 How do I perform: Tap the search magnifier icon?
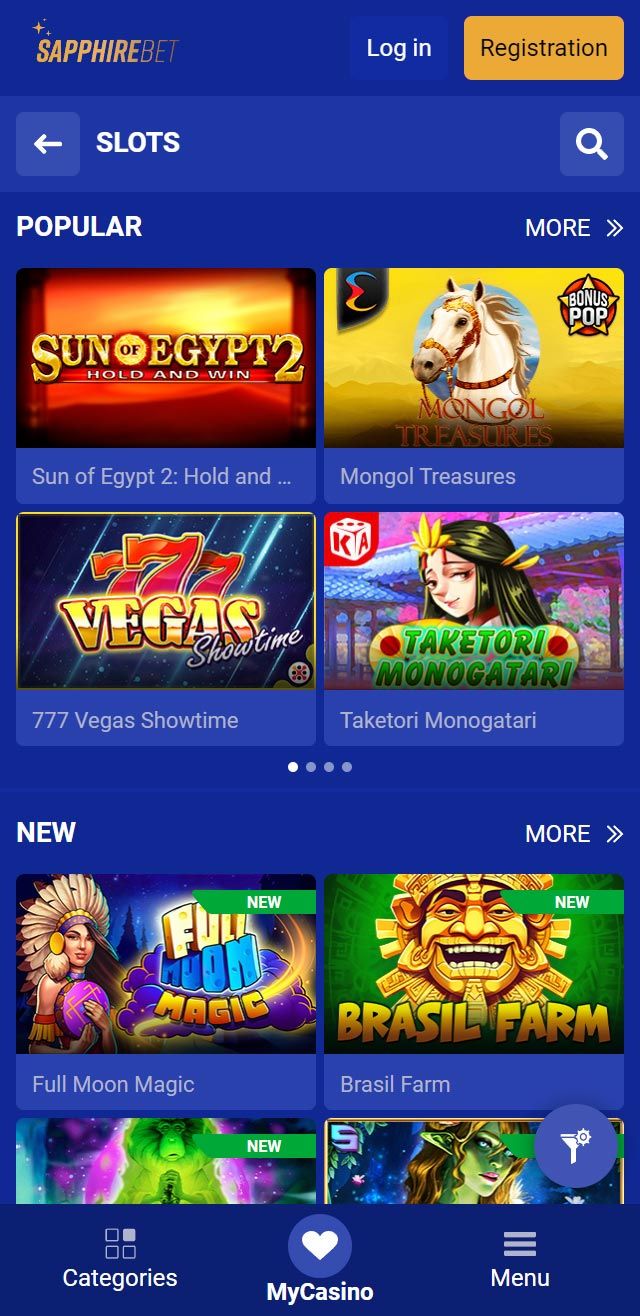coord(592,144)
